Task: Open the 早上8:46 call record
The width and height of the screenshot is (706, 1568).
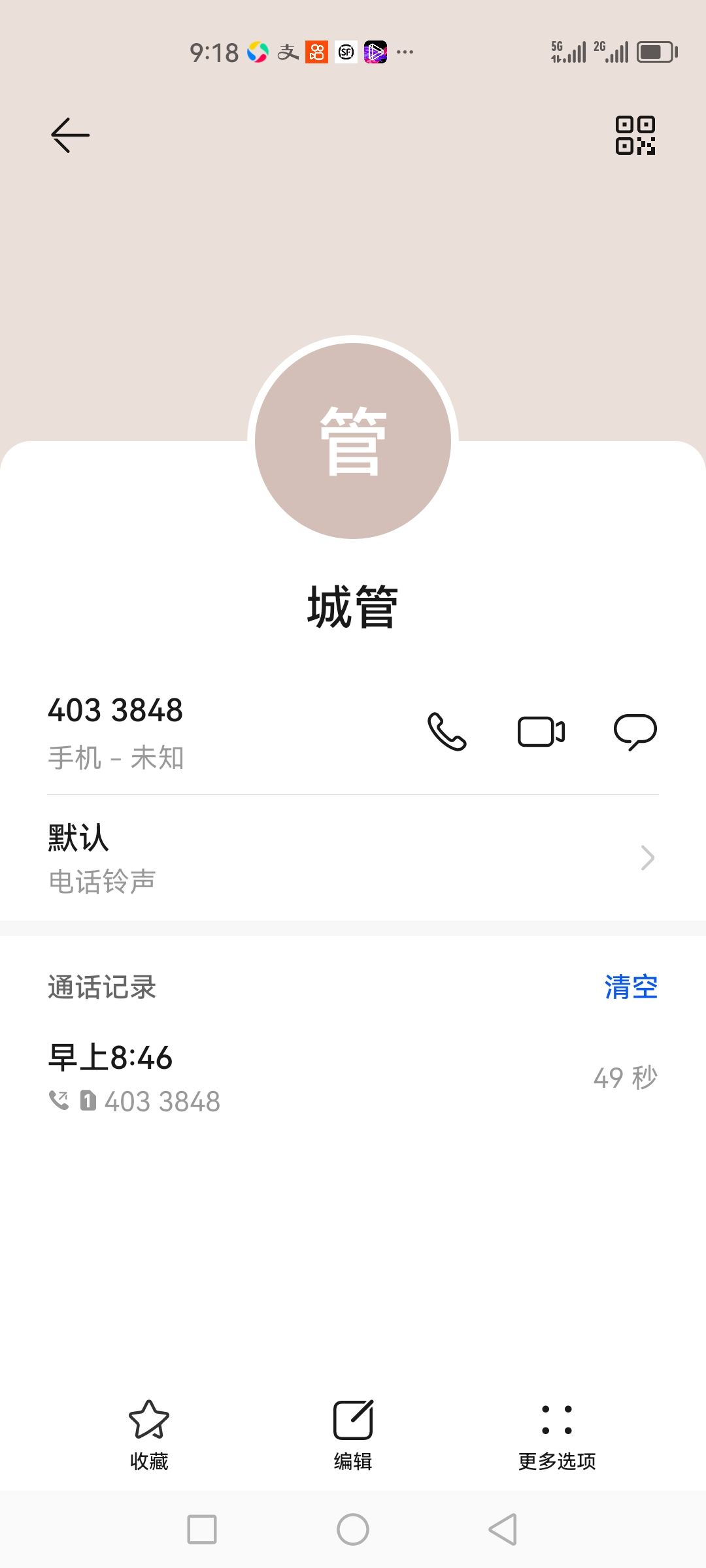Action: coord(353,1078)
